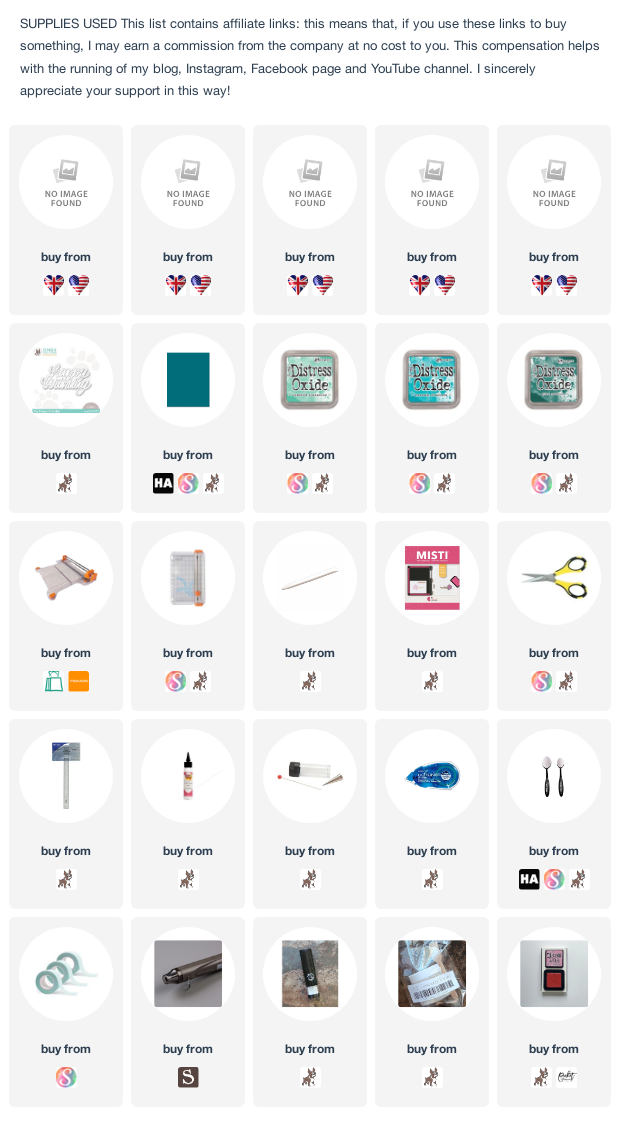Screen dimensions: 620x1127
Task: Tap the script-logo store icon under red ink pad
Action: pyautogui.click(x=566, y=1077)
